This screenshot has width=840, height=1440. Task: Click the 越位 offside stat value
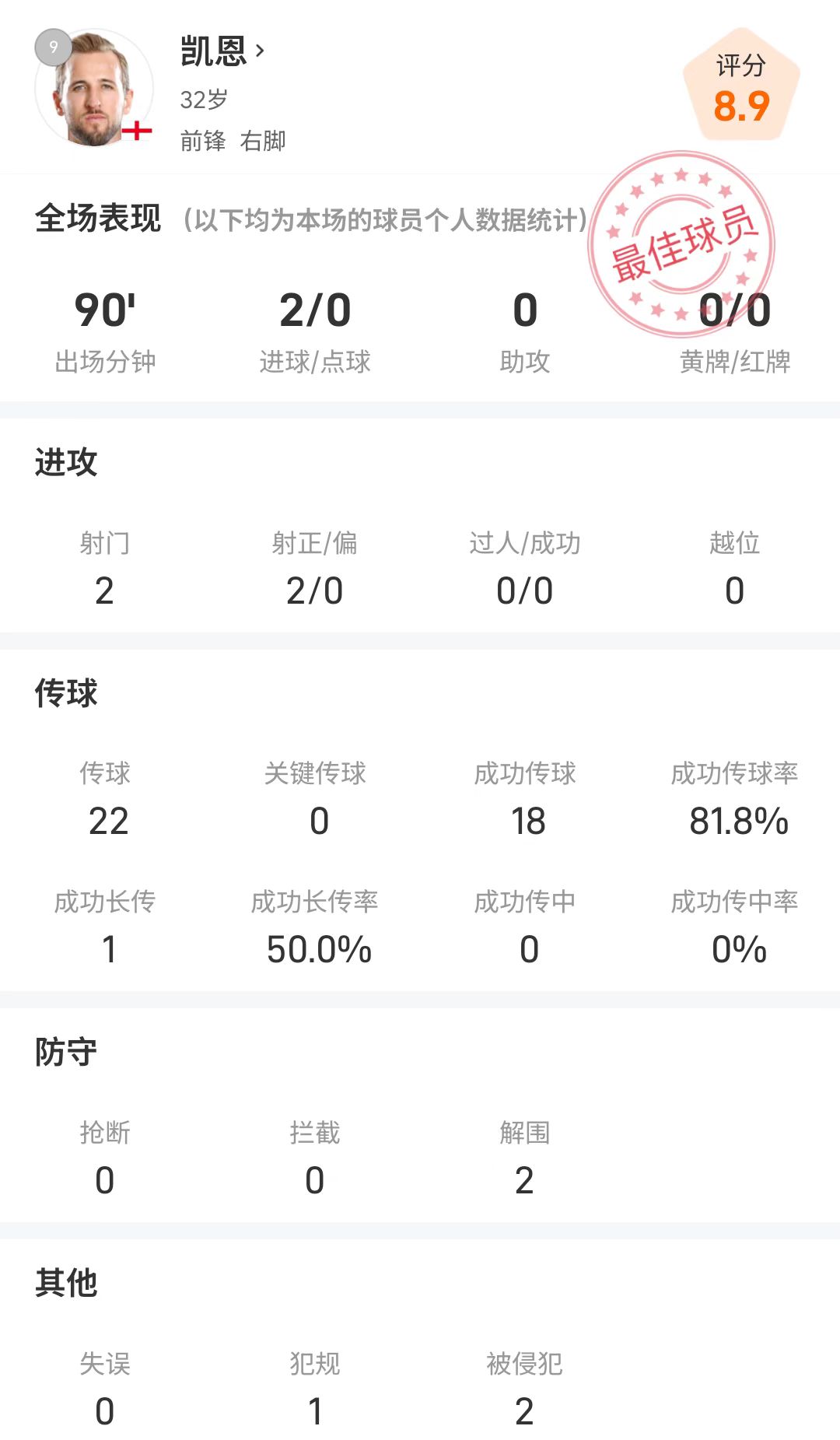click(x=735, y=590)
